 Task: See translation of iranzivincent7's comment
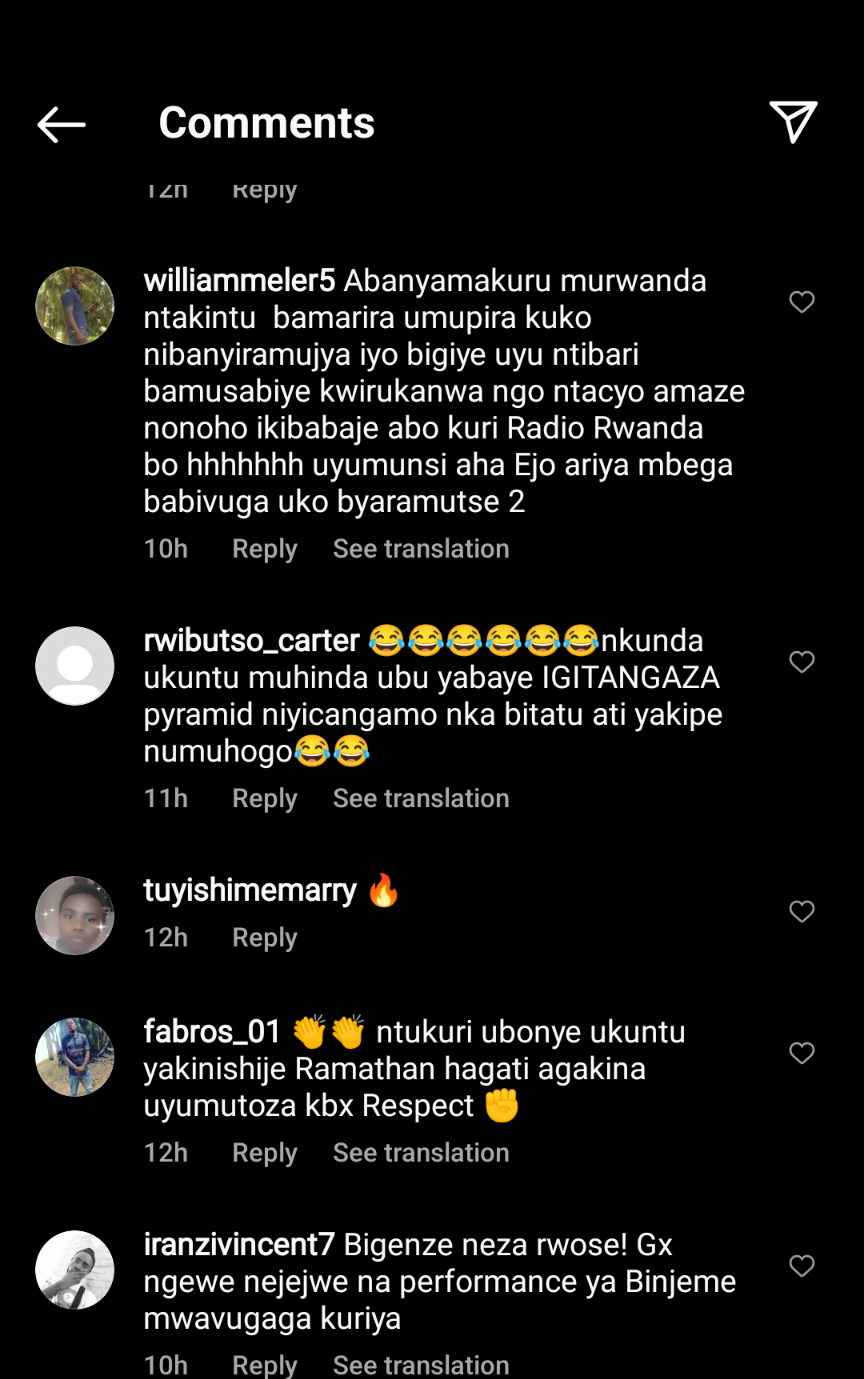click(420, 1364)
